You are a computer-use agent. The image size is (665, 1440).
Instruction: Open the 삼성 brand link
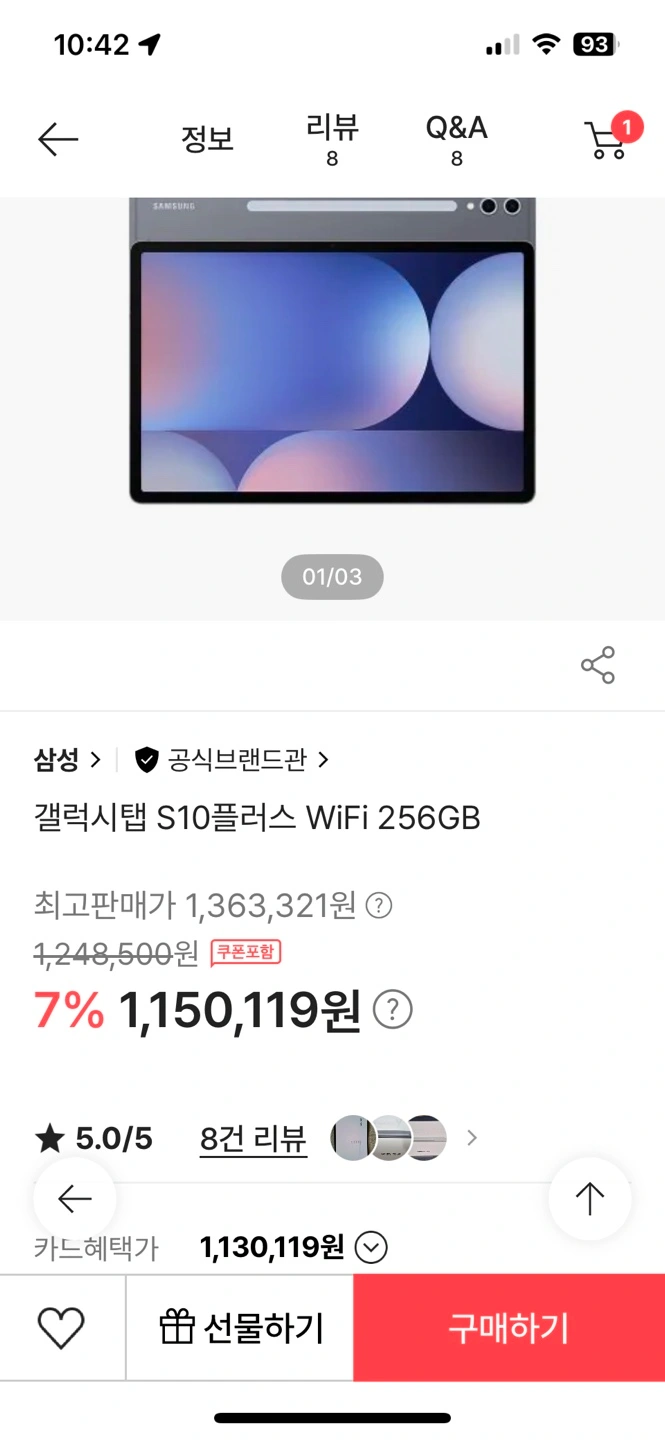(67, 760)
